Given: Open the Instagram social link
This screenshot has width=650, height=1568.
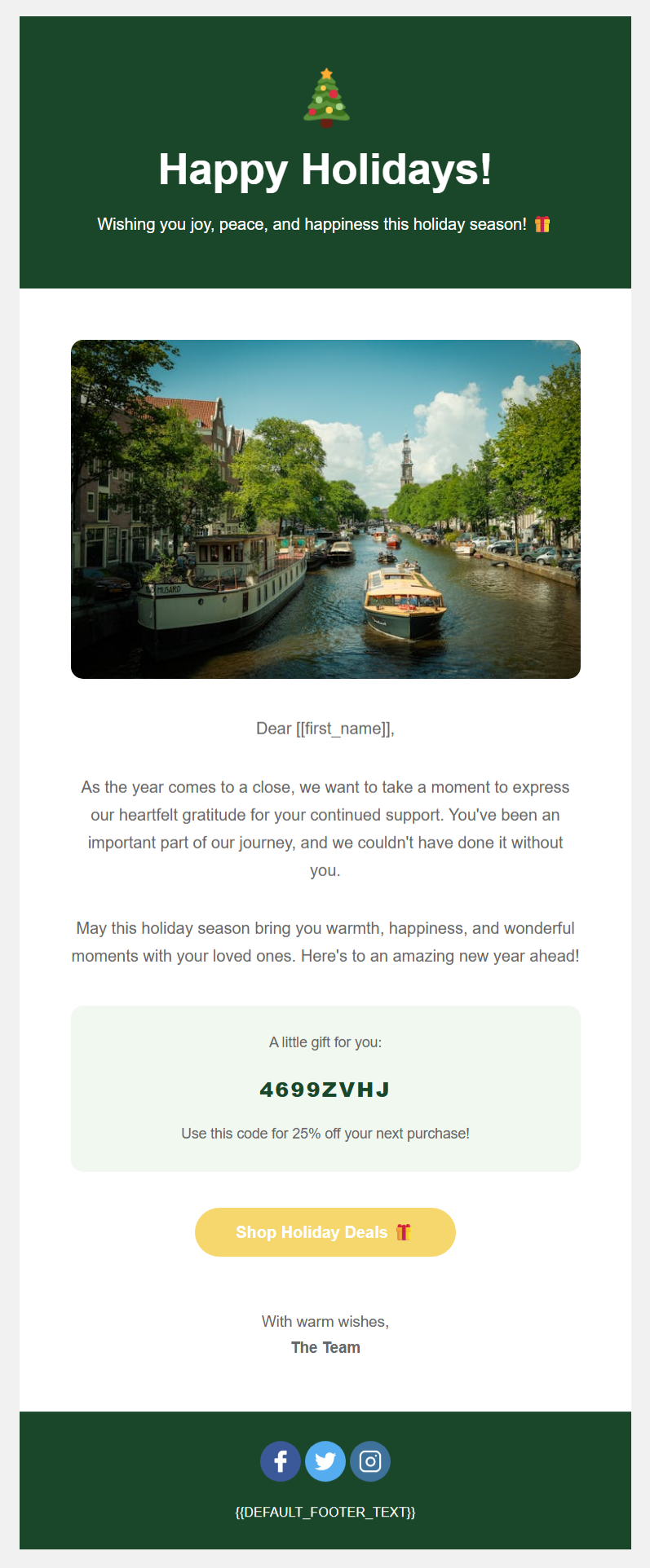Looking at the screenshot, I should click(x=370, y=1461).
